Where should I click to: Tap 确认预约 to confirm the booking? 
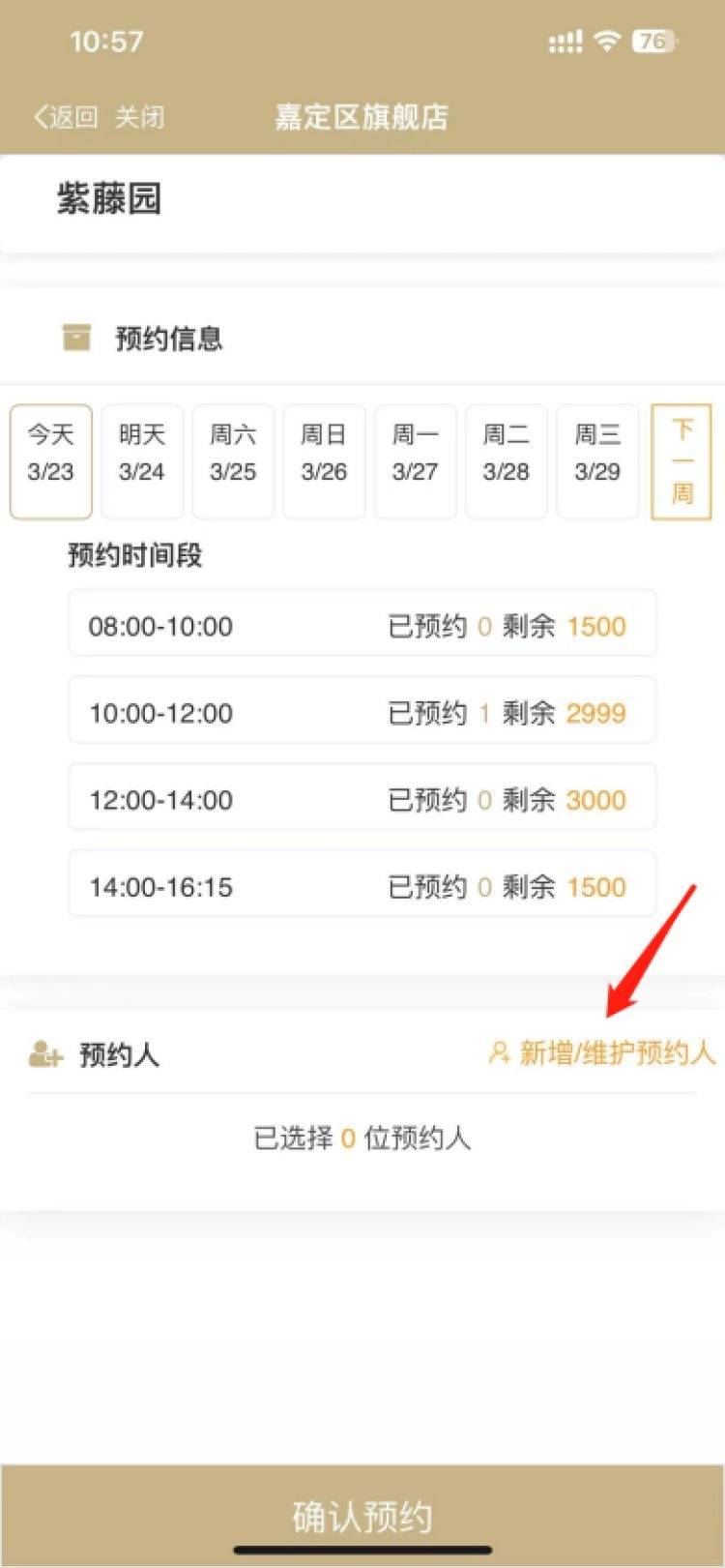point(362,1516)
